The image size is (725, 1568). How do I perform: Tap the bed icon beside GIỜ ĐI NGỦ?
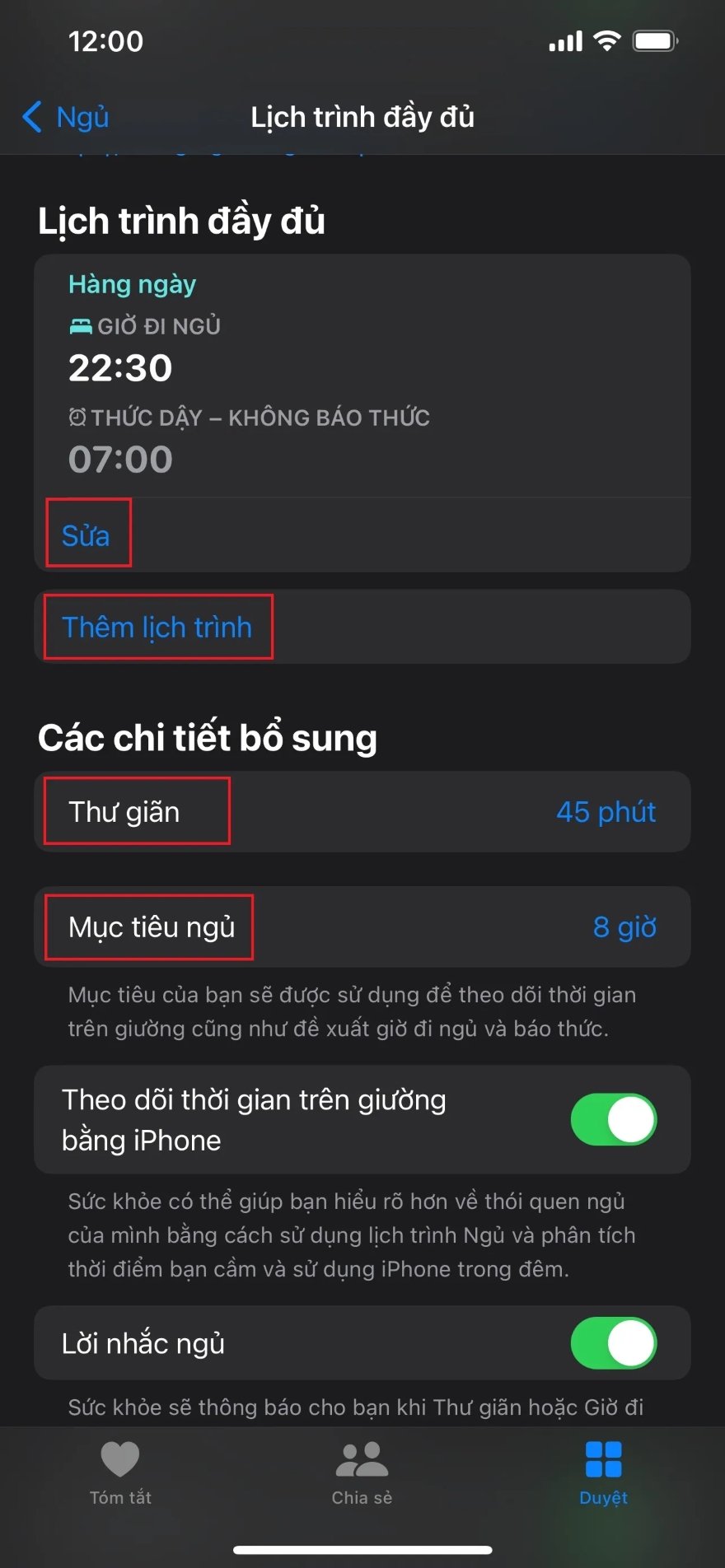pyautogui.click(x=80, y=326)
